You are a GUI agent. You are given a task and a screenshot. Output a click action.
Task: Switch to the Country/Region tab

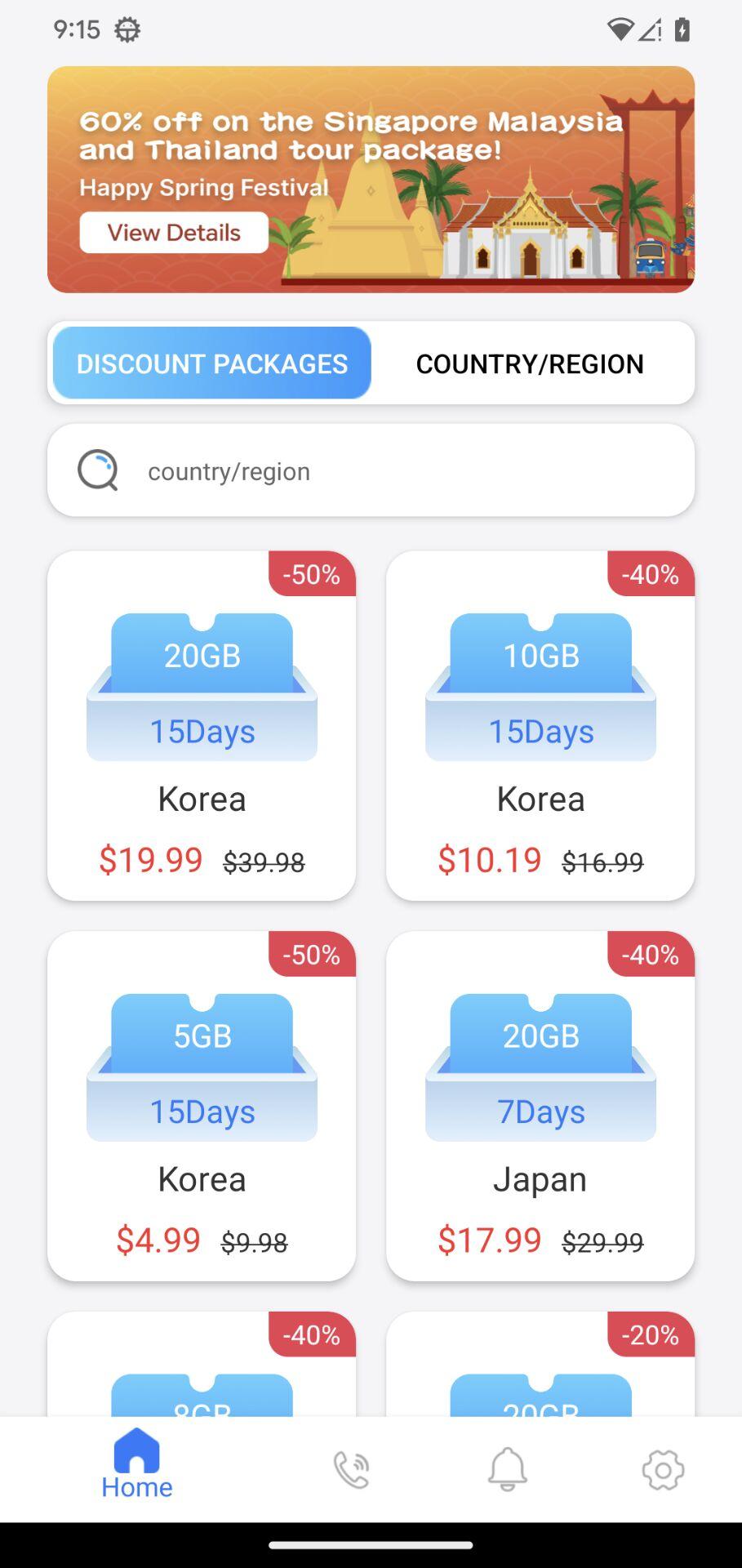(530, 363)
